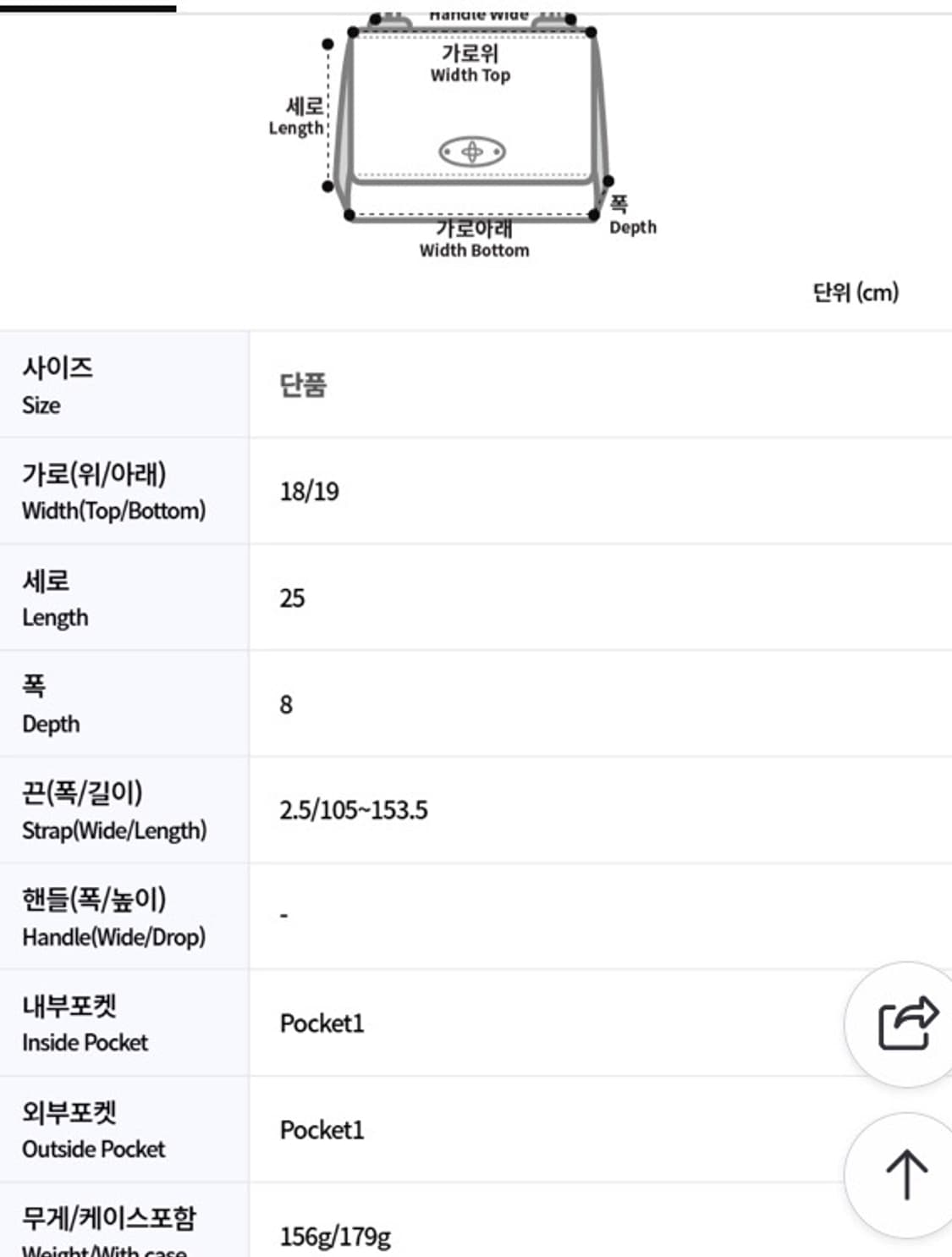Click the 세로 Length row header
This screenshot has width=952, height=1257.
point(56,595)
